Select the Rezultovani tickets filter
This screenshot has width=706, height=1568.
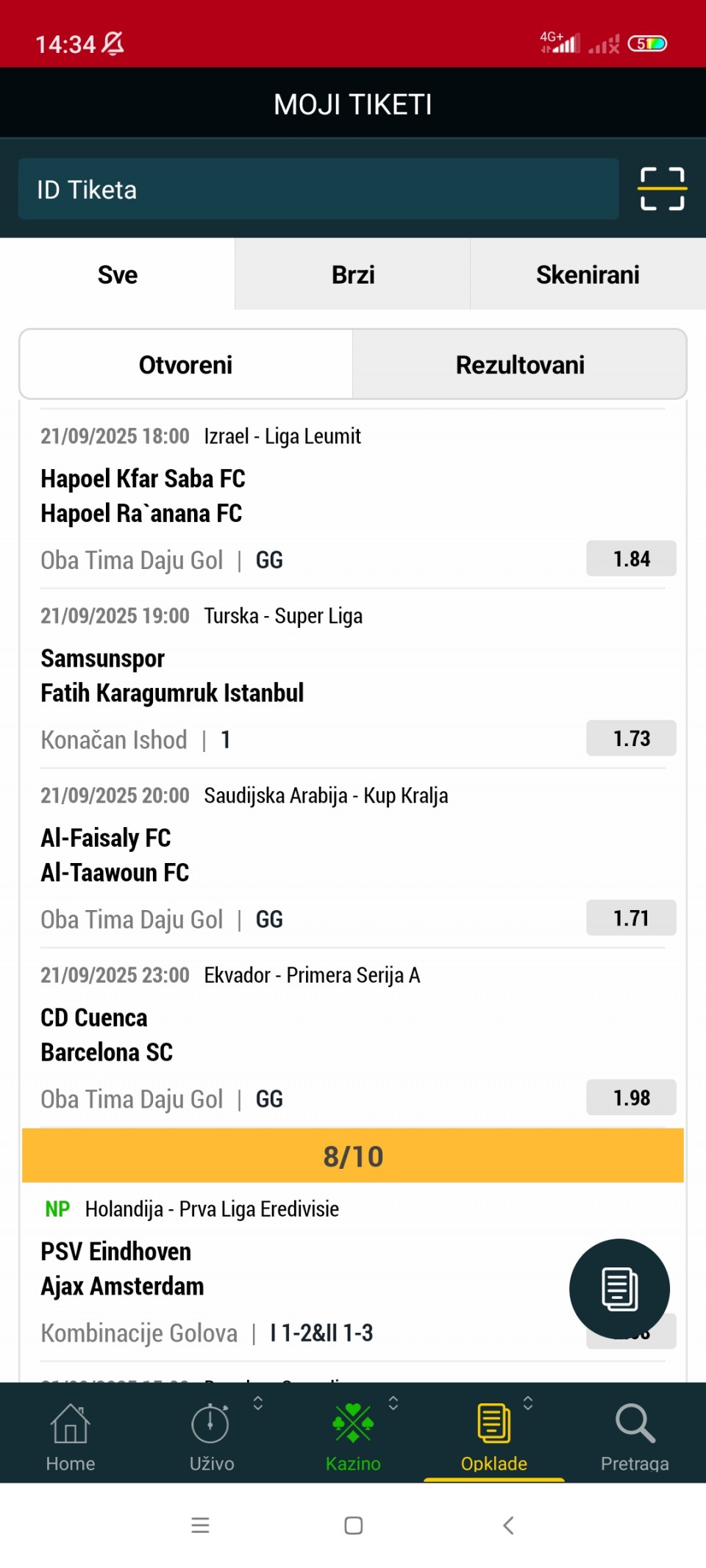(519, 365)
